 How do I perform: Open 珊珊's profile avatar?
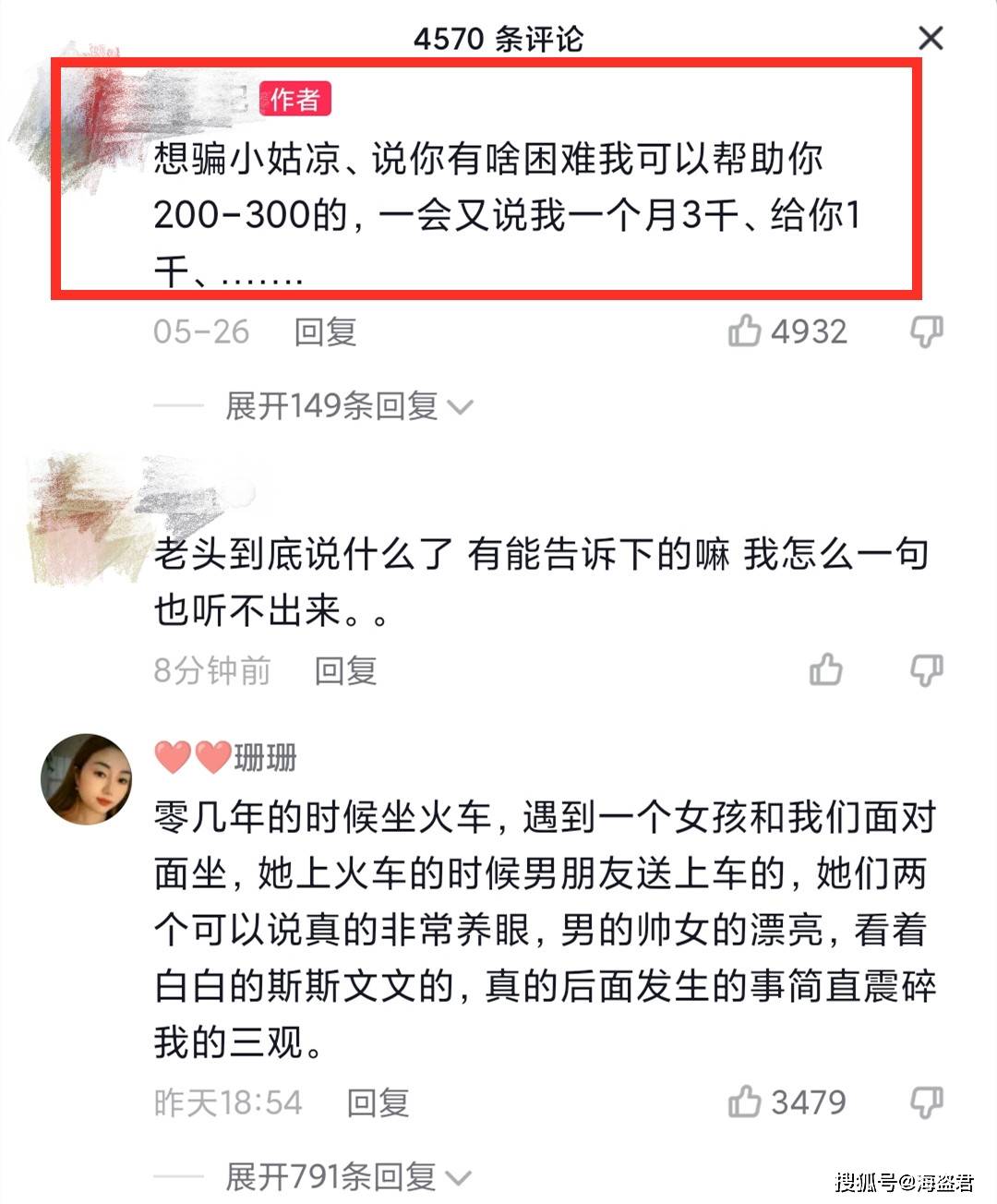(x=87, y=778)
